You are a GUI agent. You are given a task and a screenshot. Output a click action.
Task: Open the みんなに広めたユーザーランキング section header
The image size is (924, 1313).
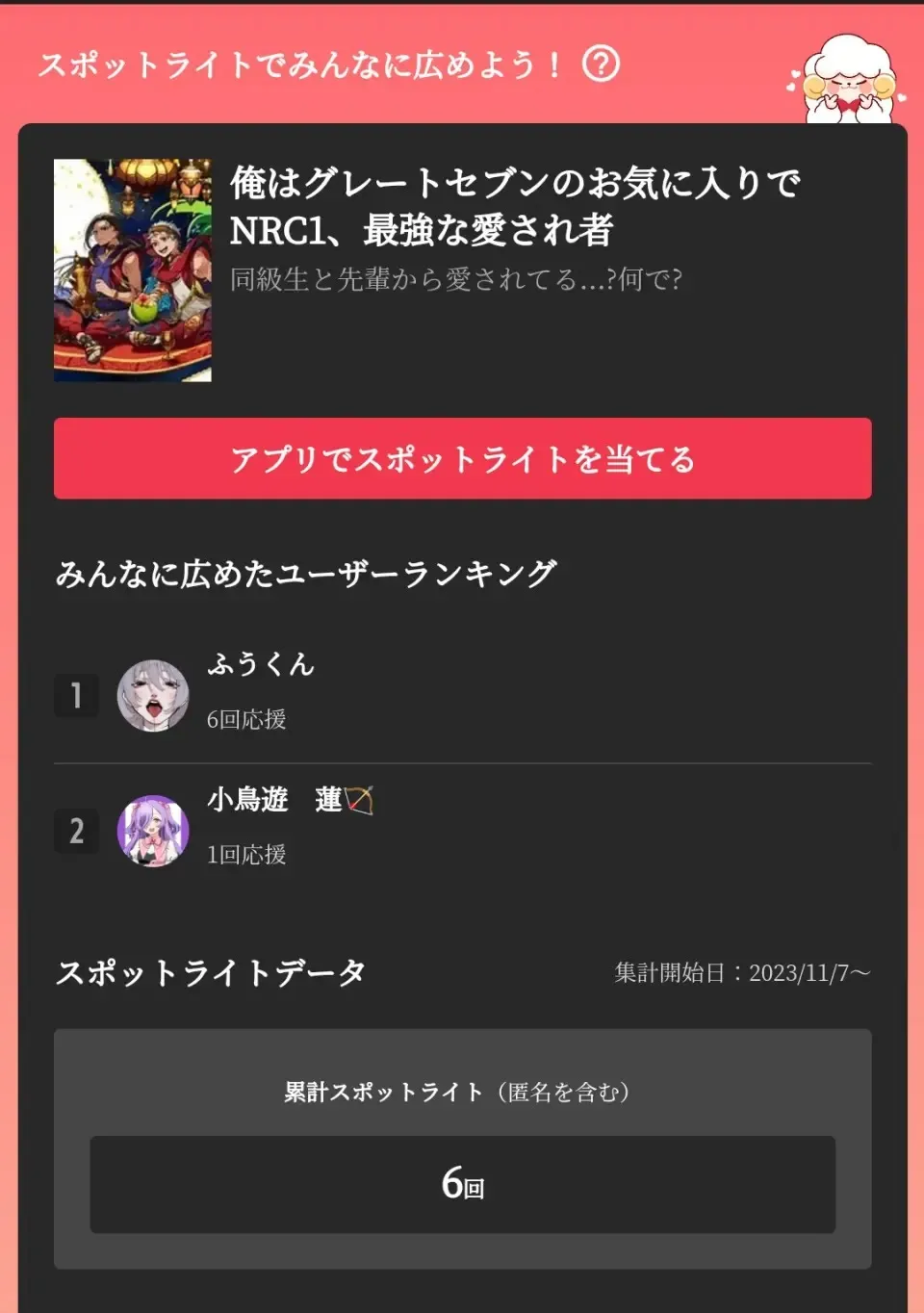pyautogui.click(x=308, y=570)
